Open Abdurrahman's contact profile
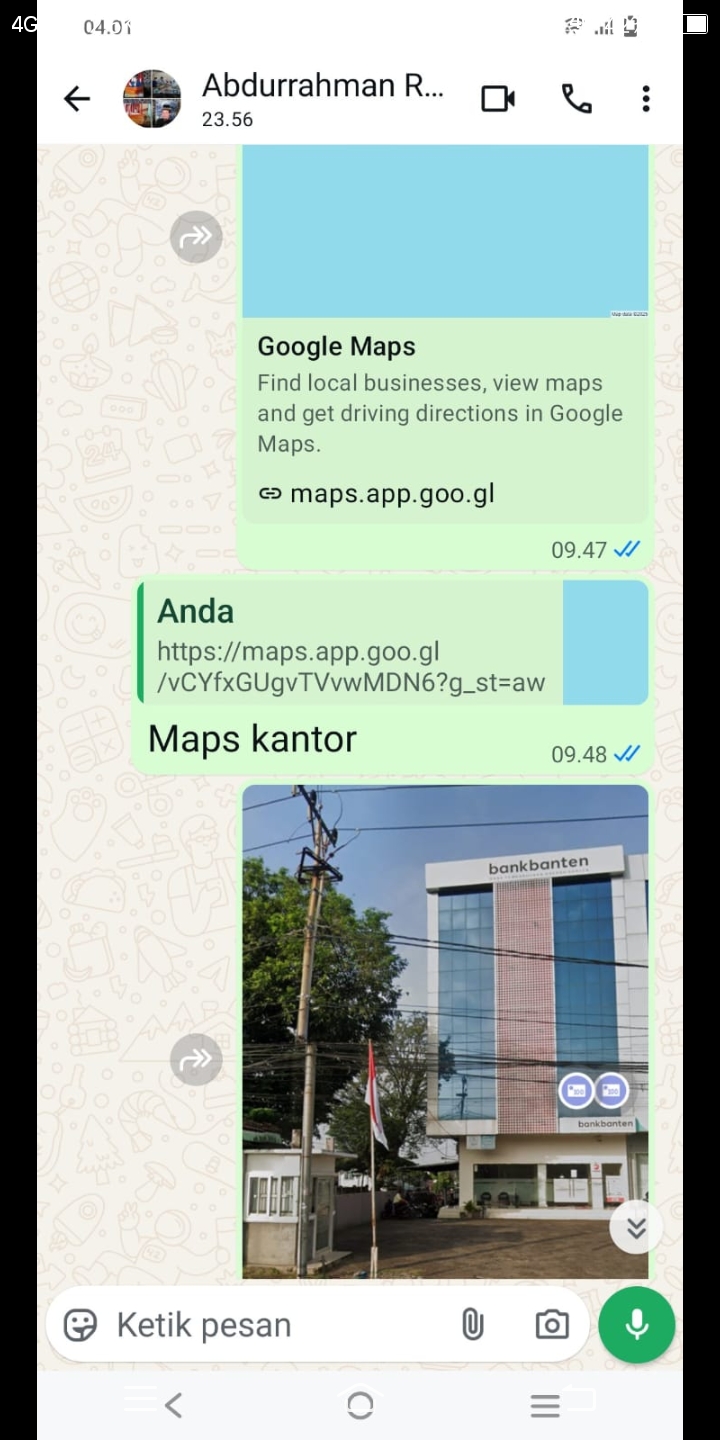The image size is (720, 1440). [x=322, y=98]
